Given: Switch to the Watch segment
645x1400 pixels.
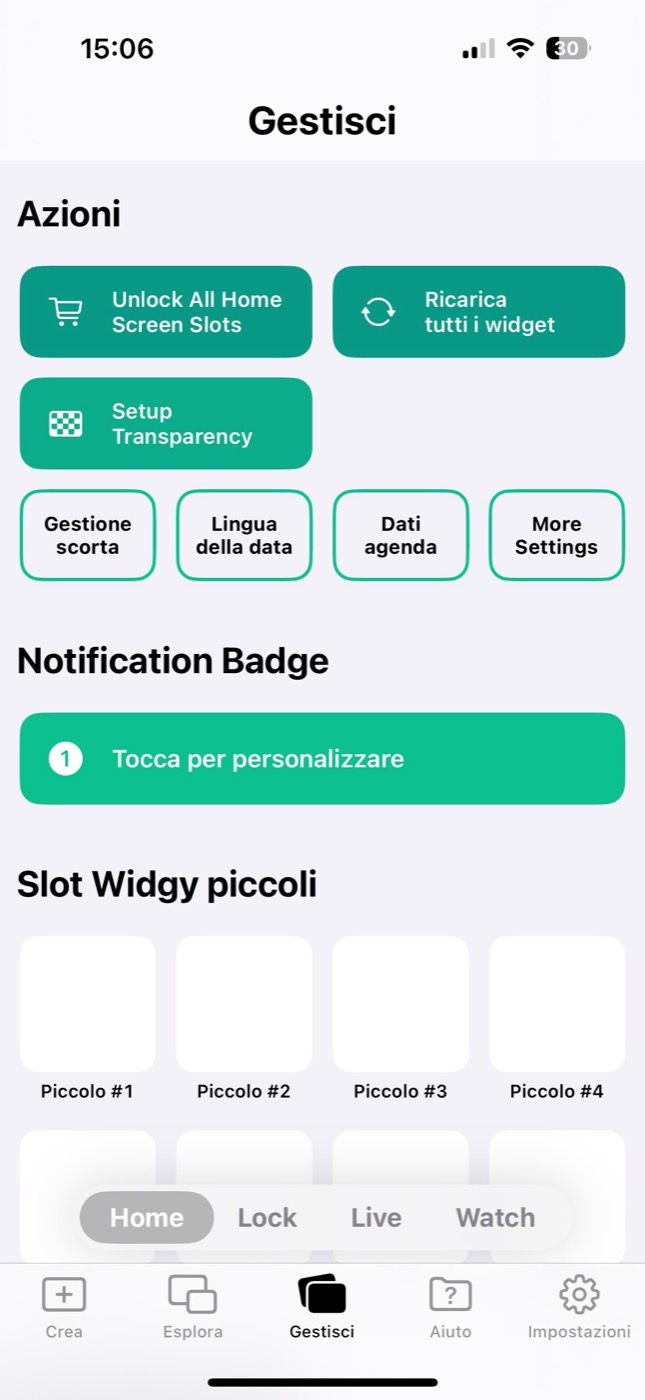Looking at the screenshot, I should point(496,1218).
